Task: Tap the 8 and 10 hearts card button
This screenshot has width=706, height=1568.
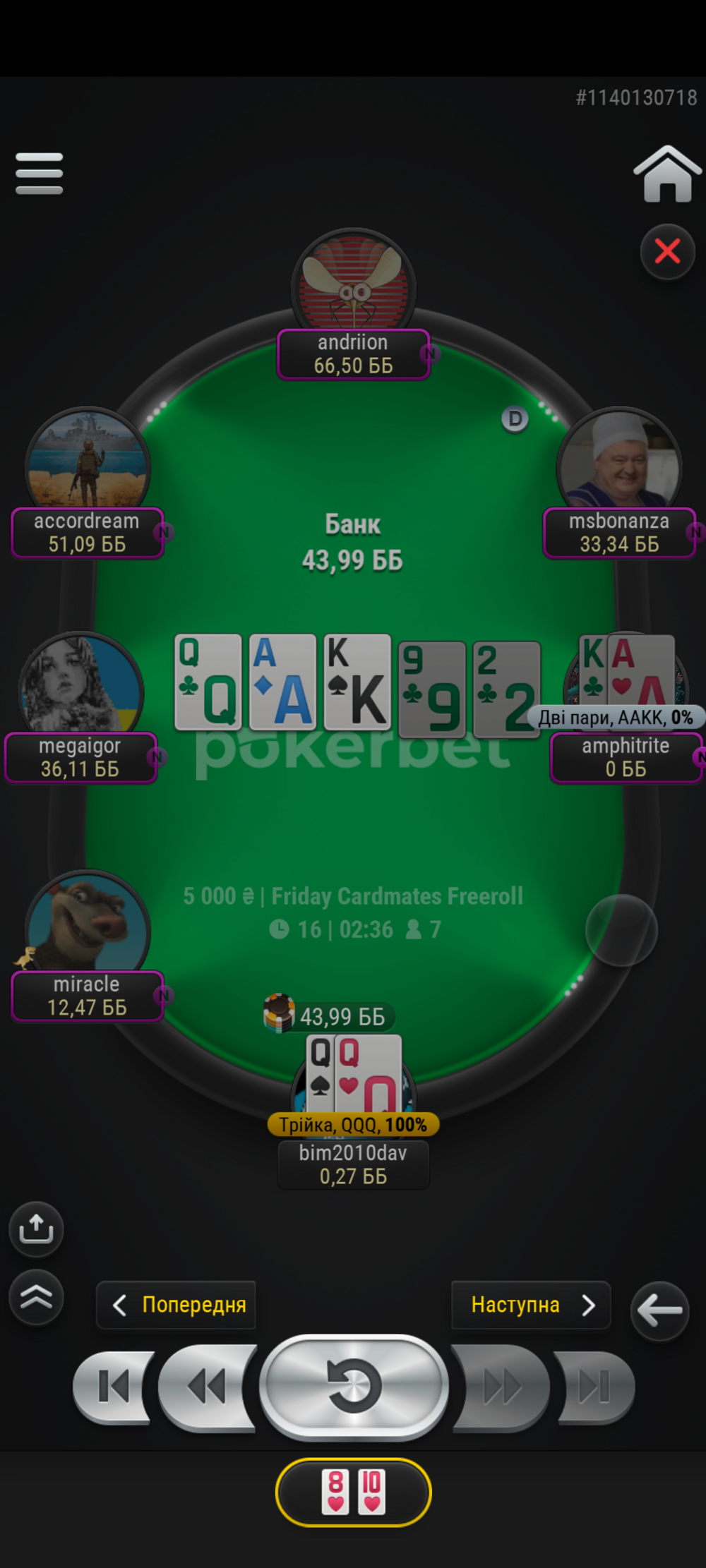Action: tap(353, 1492)
